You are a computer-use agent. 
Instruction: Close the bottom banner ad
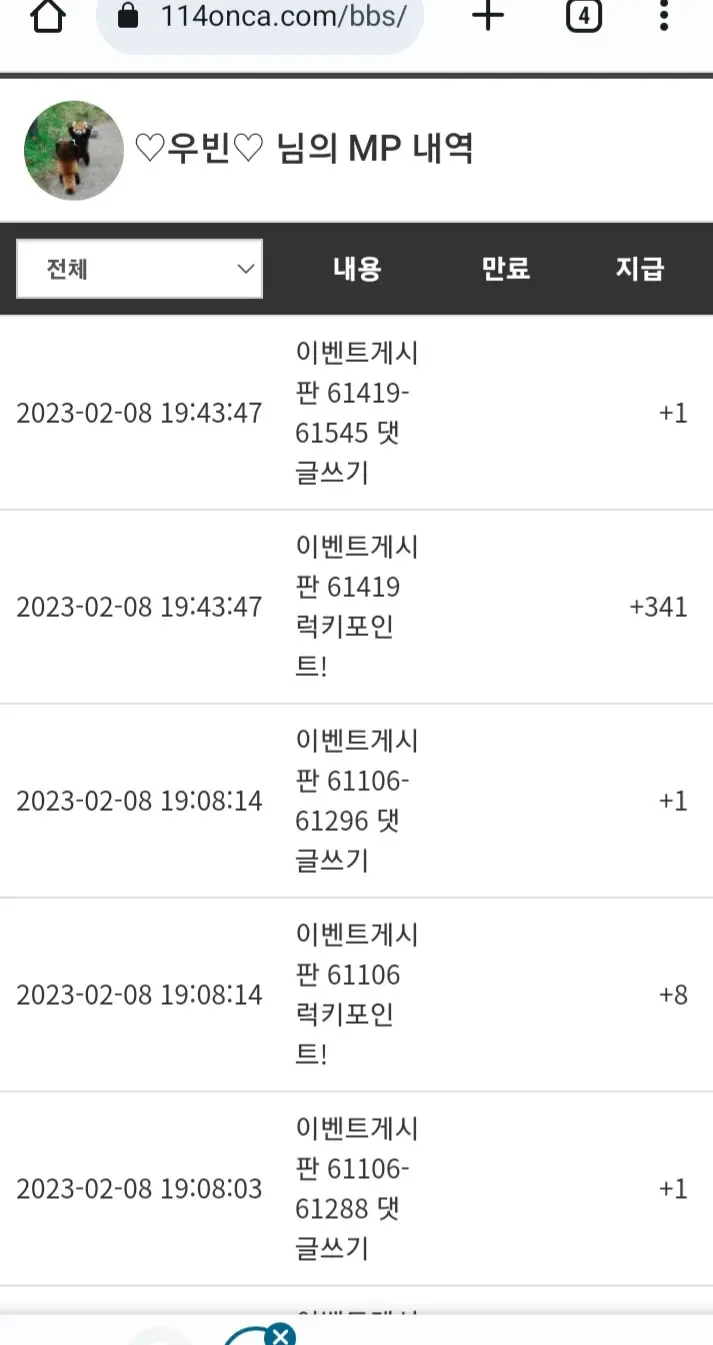point(281,1334)
